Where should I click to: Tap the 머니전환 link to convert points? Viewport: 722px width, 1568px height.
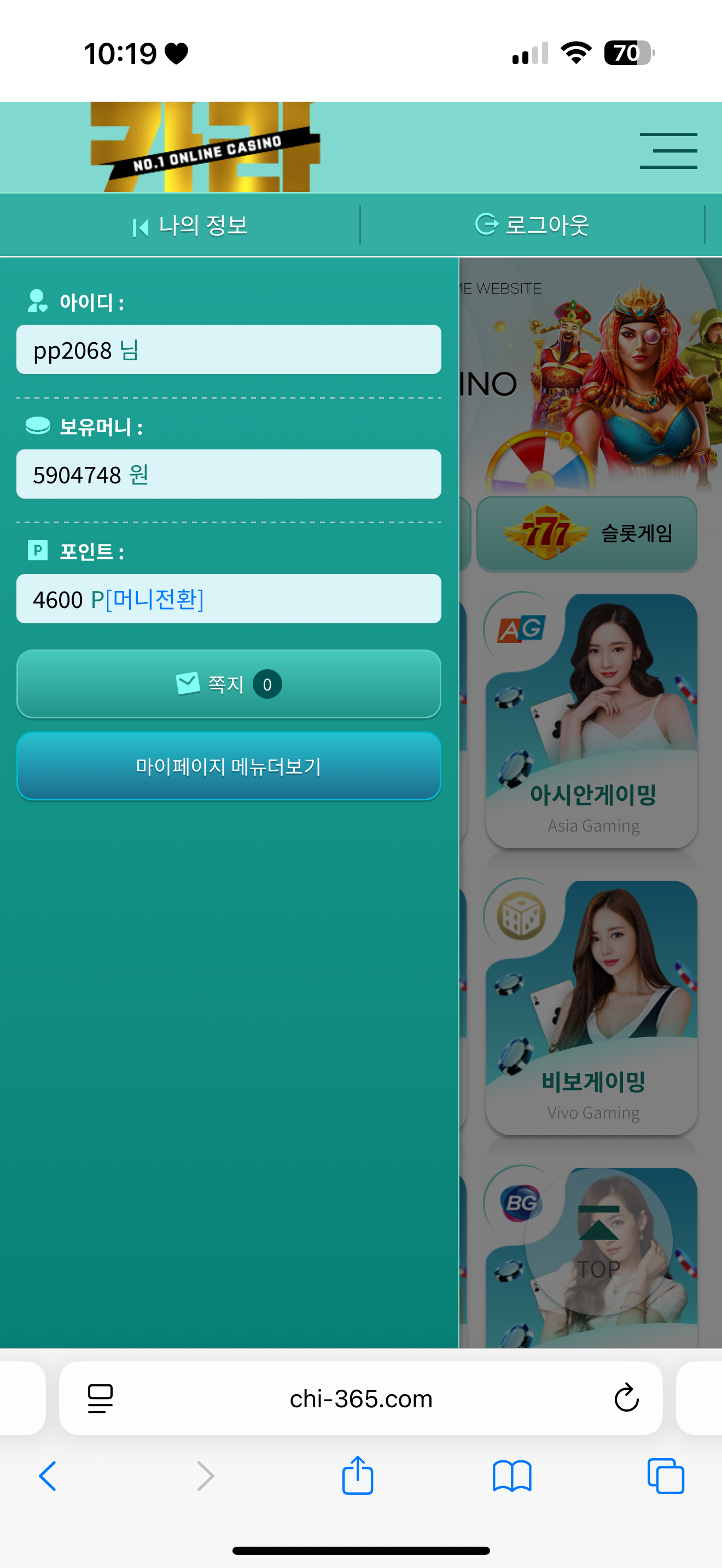tap(155, 600)
